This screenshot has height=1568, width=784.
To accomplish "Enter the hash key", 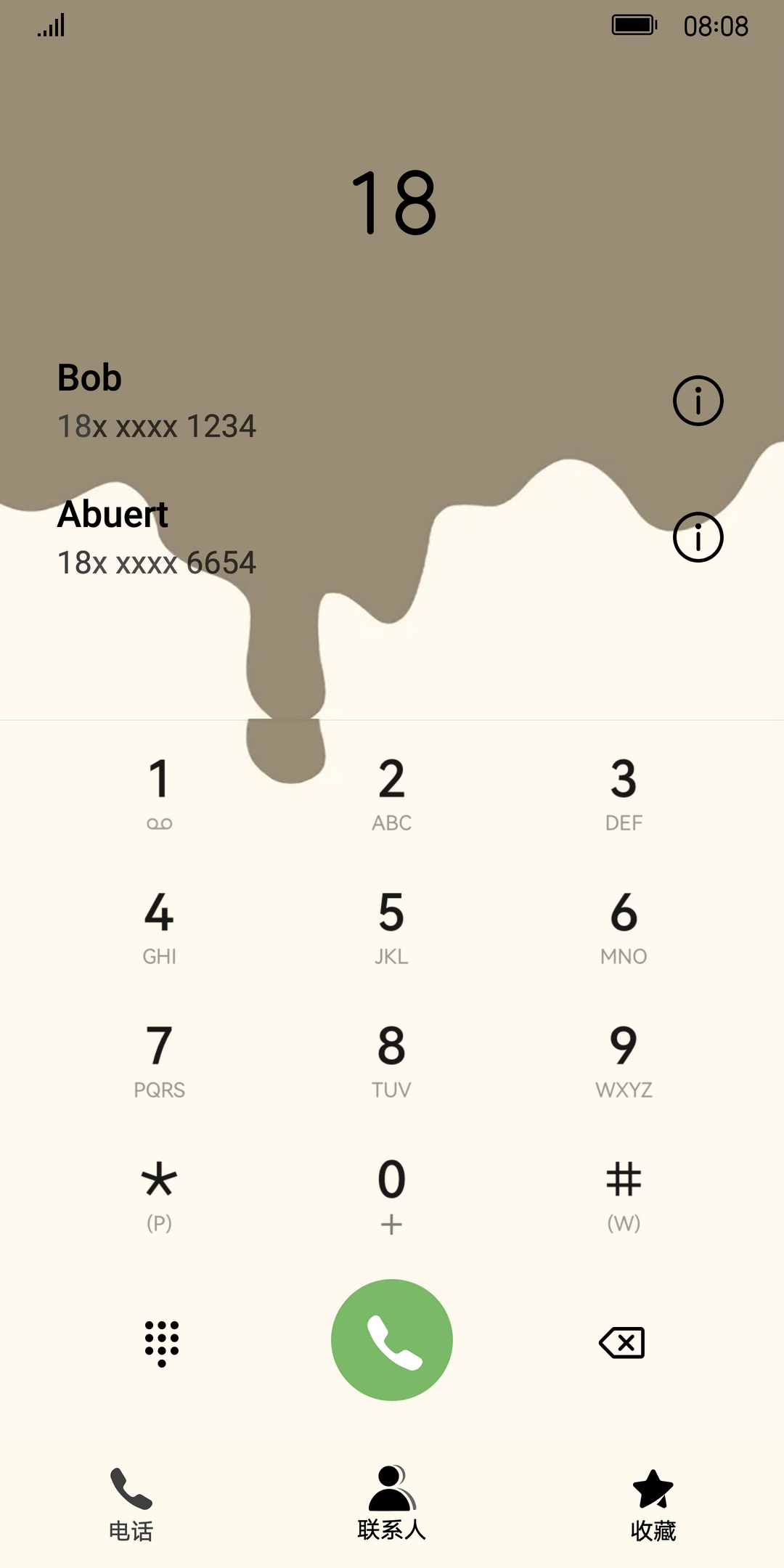I will pos(624,1193).
